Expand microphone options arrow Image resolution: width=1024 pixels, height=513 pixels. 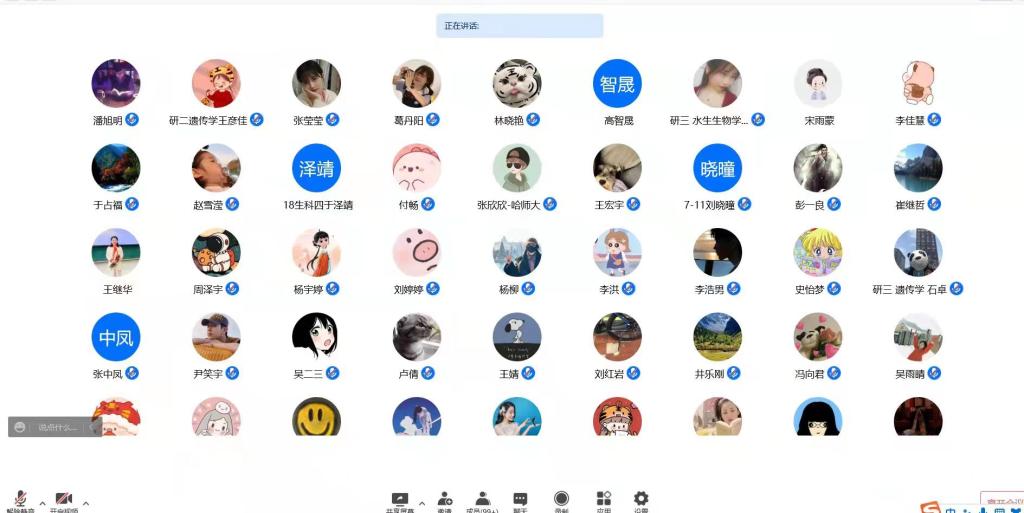coord(42,503)
